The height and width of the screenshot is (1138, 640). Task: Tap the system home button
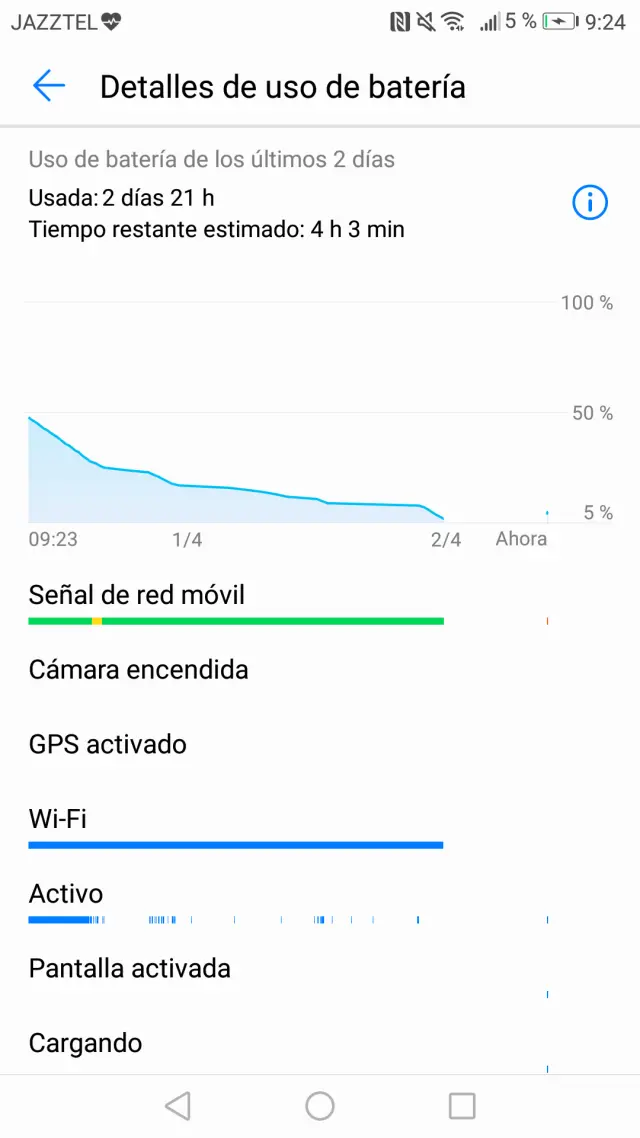pyautogui.click(x=320, y=1105)
